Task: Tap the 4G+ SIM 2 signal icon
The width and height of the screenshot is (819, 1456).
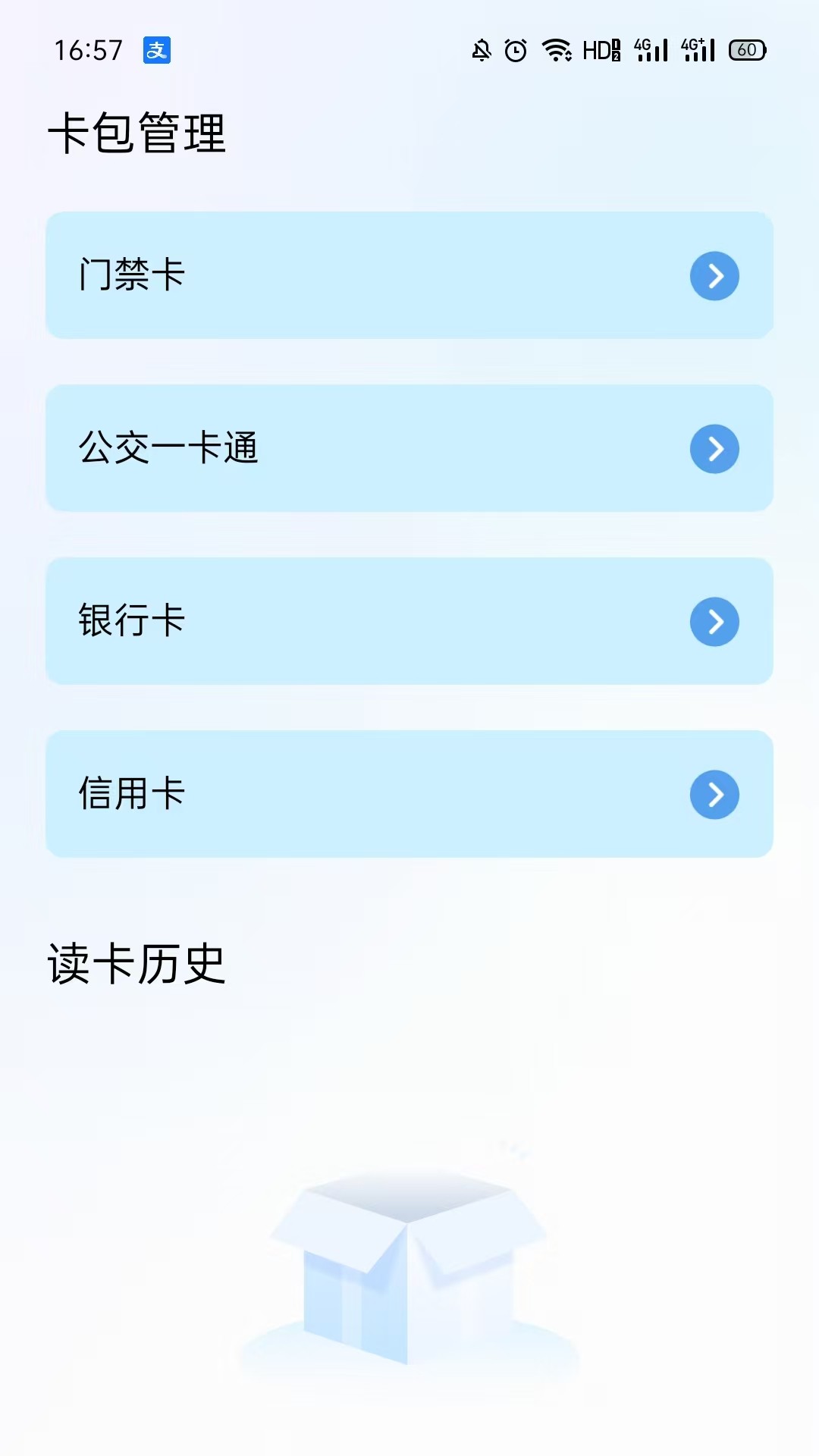Action: pos(698,49)
